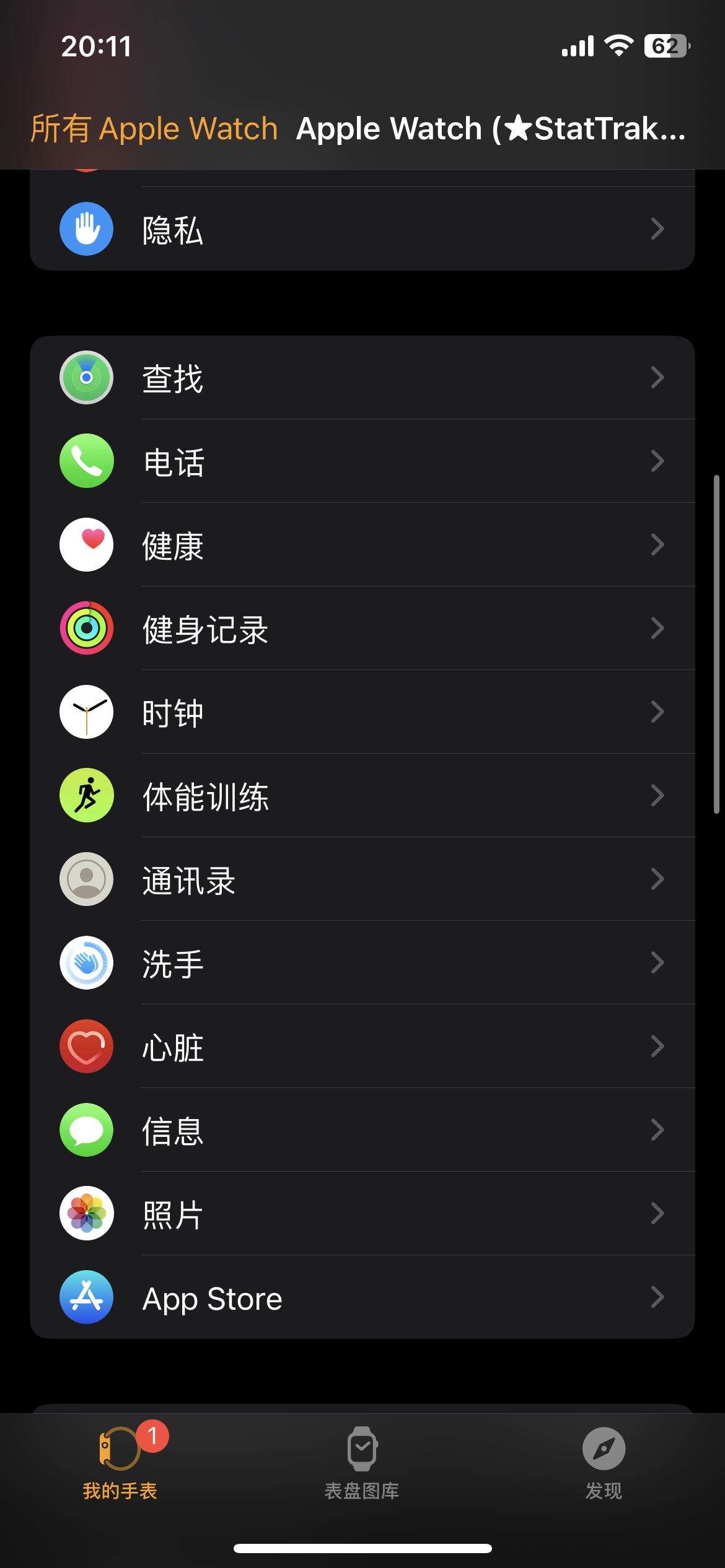Tap the 健康 row
The image size is (725, 1568).
click(x=362, y=545)
